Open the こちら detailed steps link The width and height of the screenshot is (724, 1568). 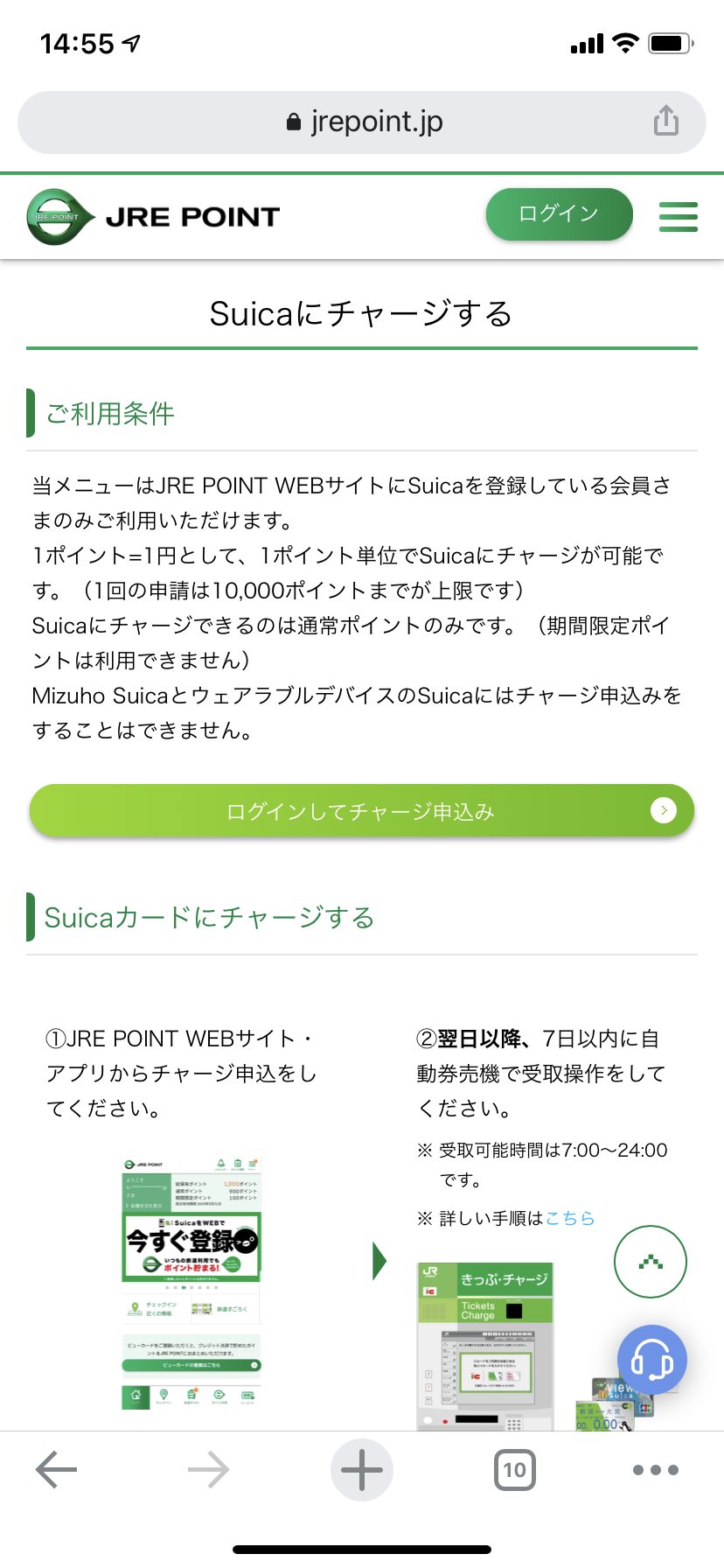click(569, 1218)
